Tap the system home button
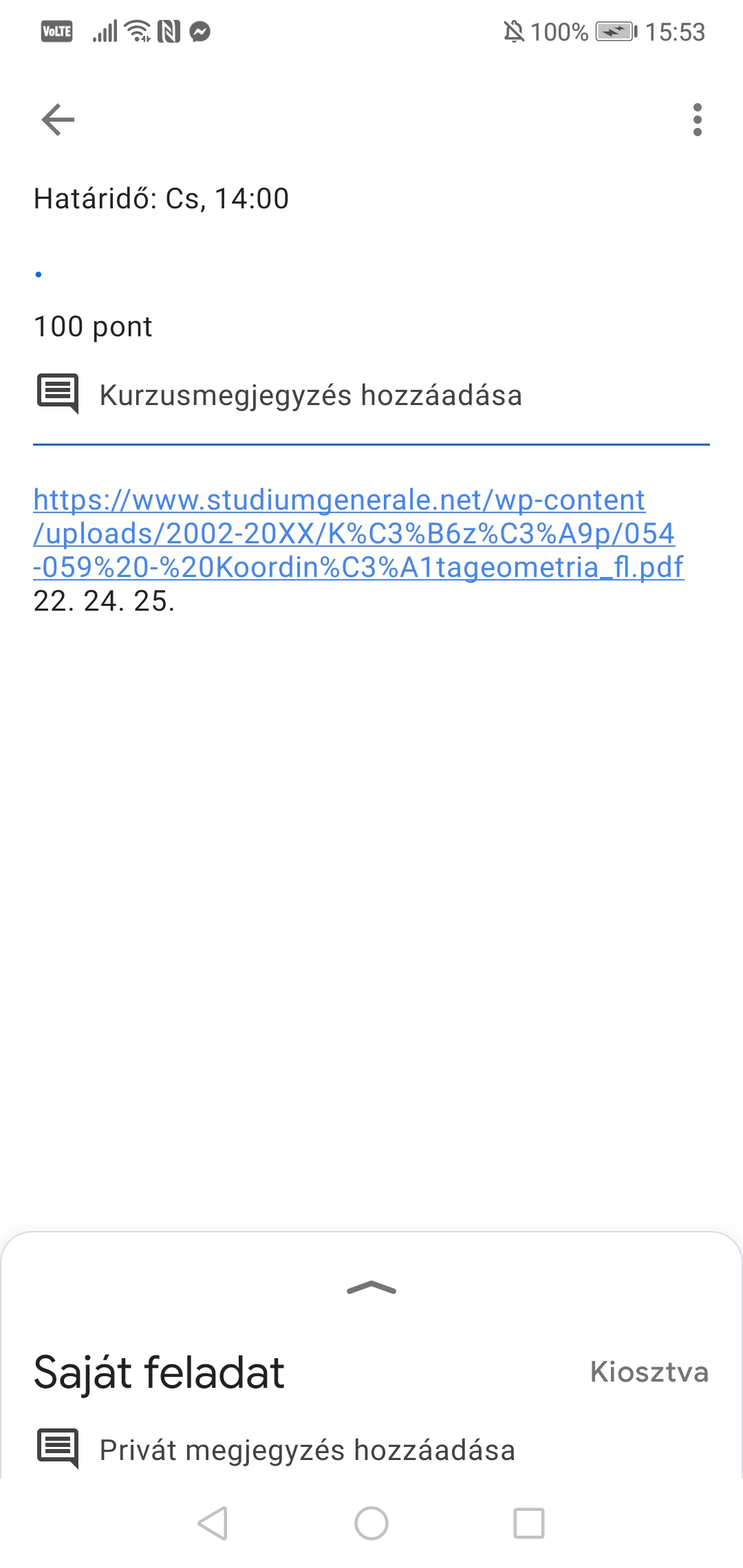The image size is (743, 1568). tap(371, 1523)
